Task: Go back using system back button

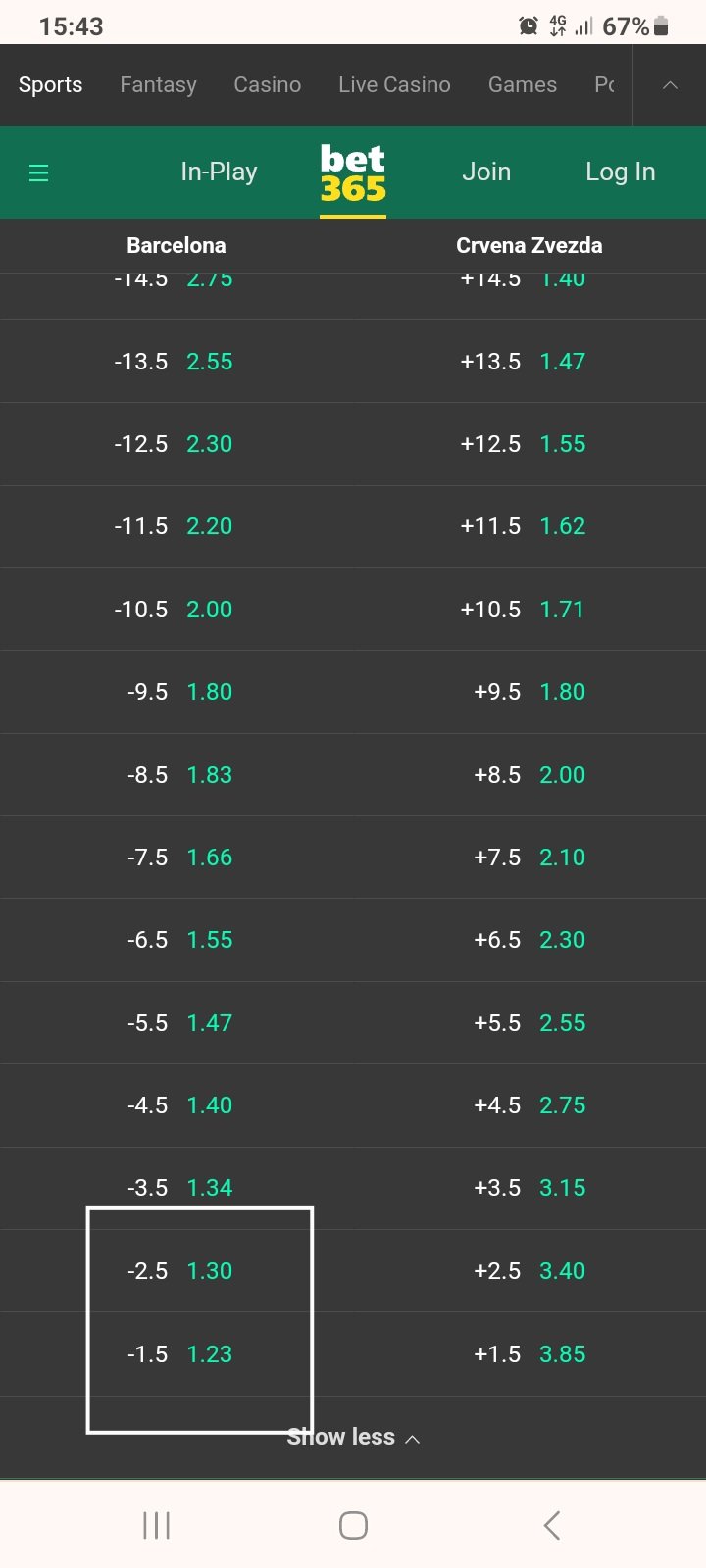Action: pyautogui.click(x=552, y=1525)
